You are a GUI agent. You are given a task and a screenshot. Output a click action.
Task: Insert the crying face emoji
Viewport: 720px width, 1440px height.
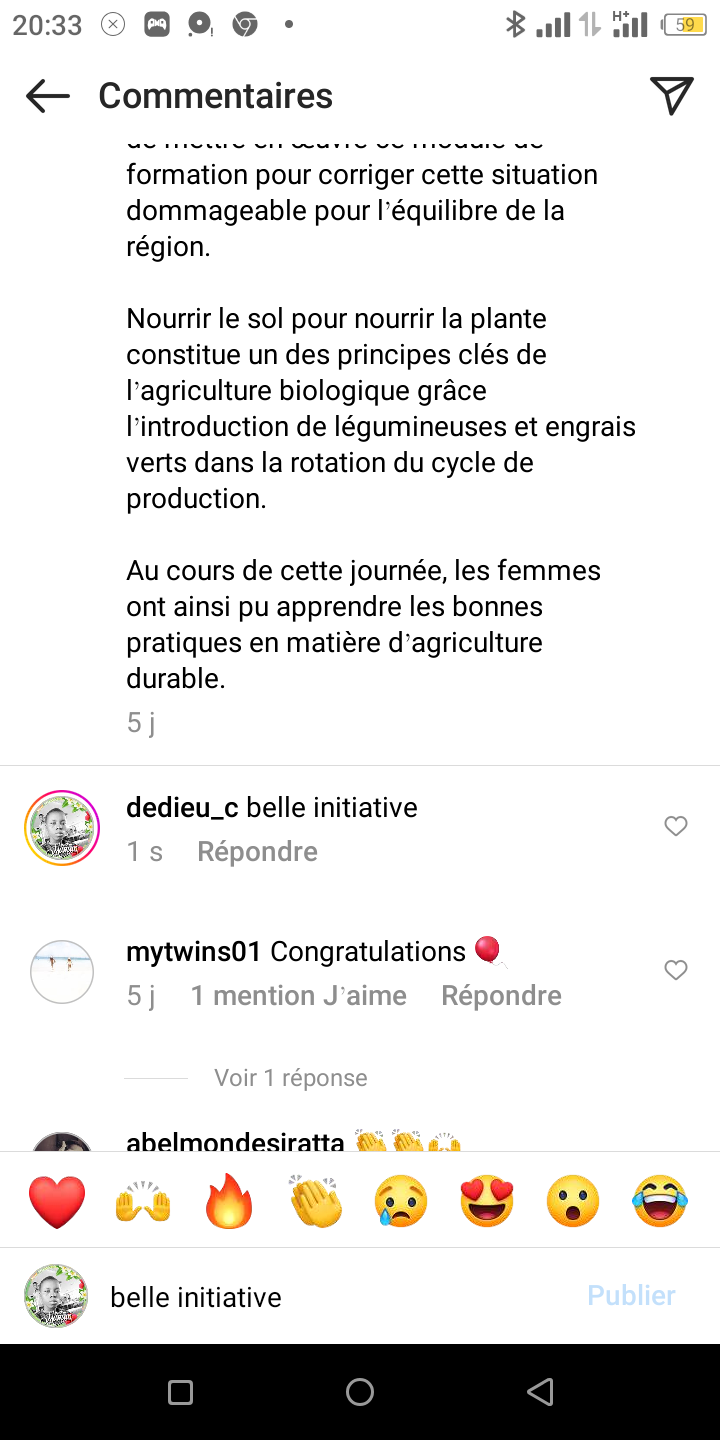tap(401, 1201)
